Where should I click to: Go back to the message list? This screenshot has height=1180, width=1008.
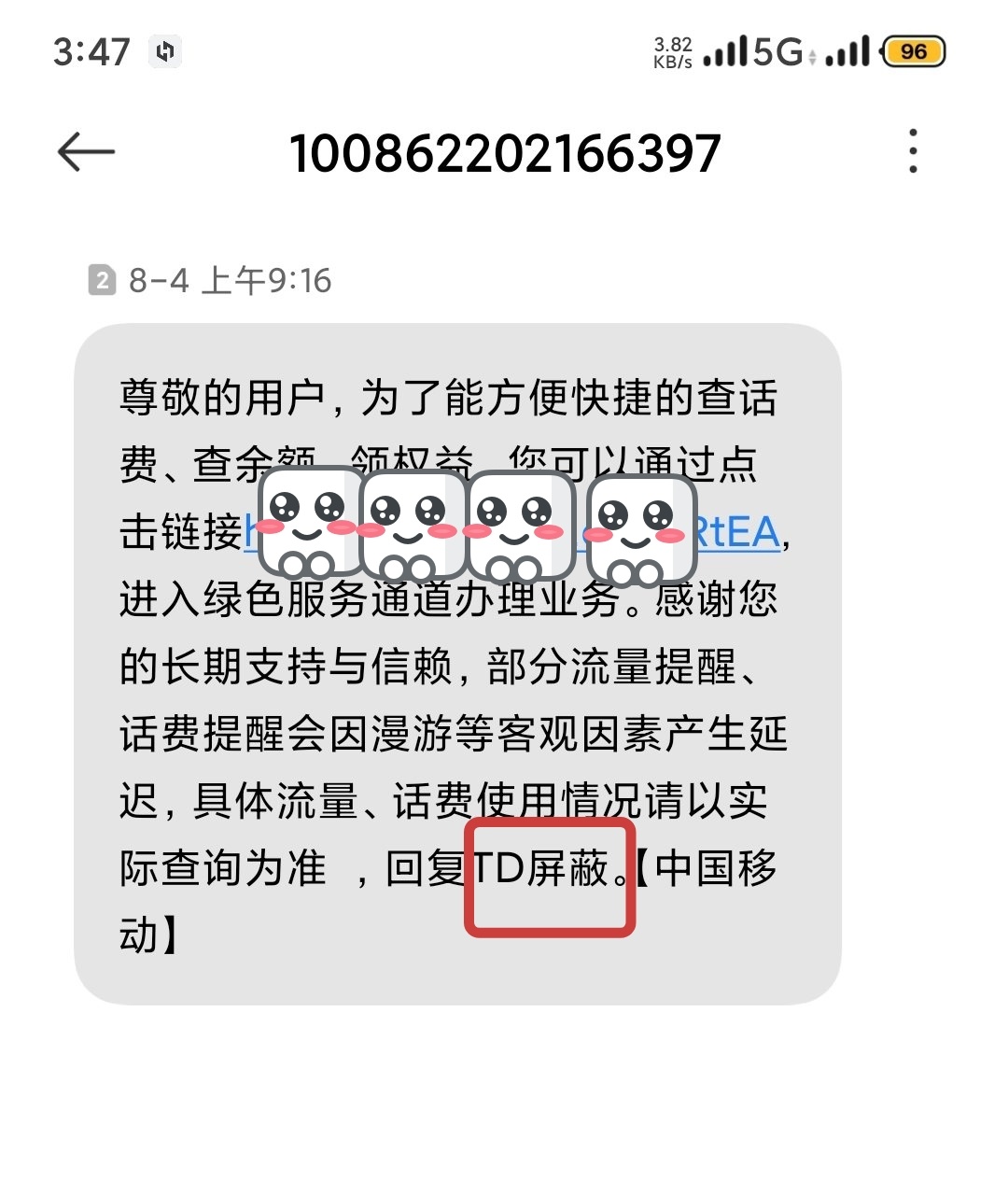click(x=86, y=152)
